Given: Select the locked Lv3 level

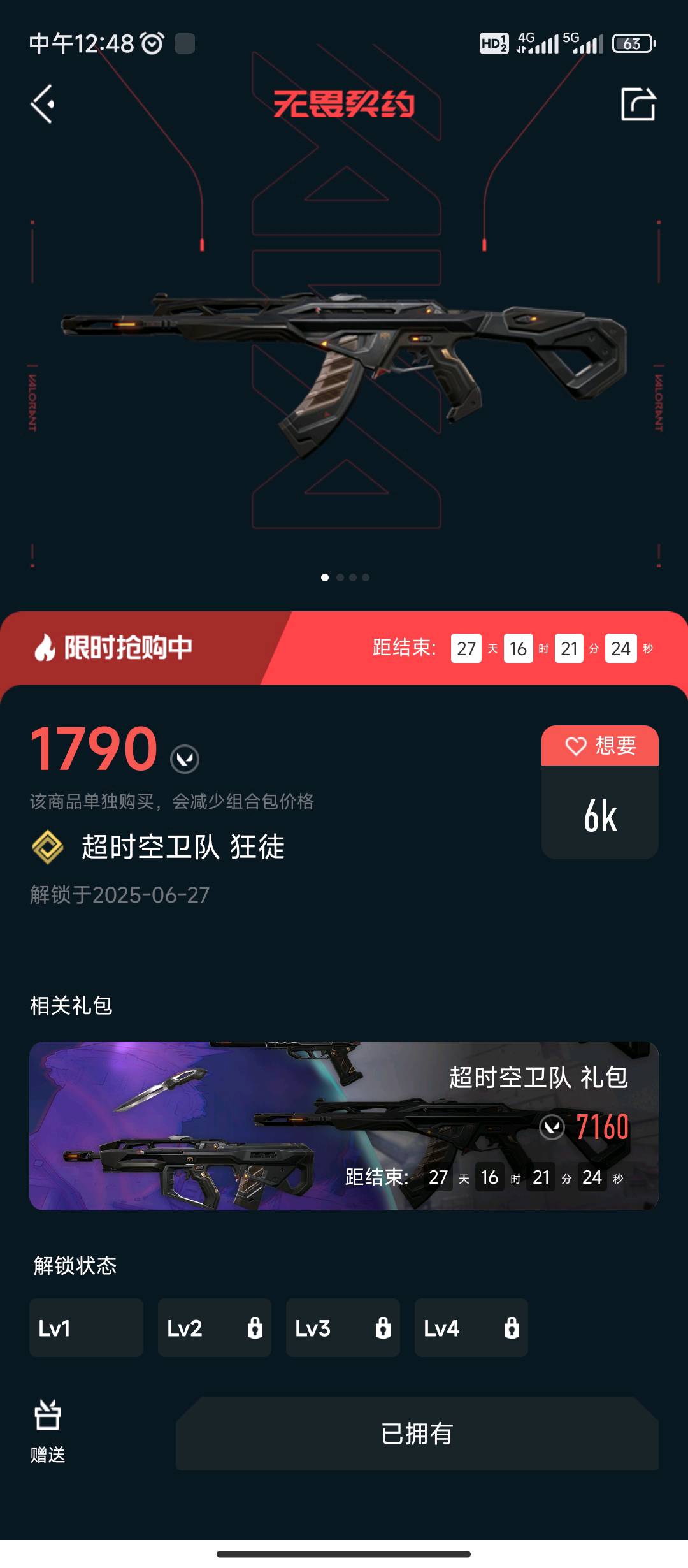Looking at the screenshot, I should click(343, 1328).
